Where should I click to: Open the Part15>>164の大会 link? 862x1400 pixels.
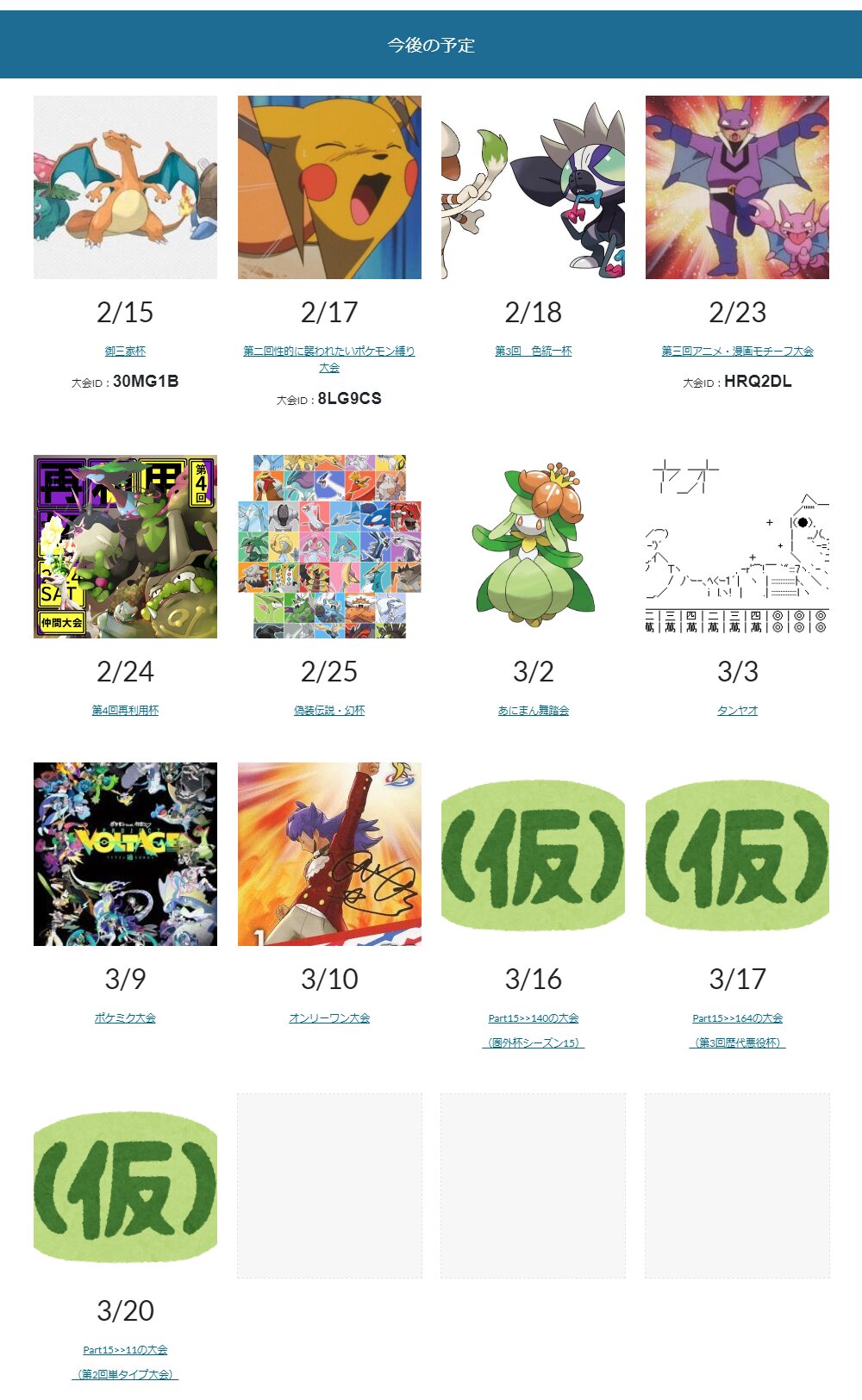[738, 1017]
